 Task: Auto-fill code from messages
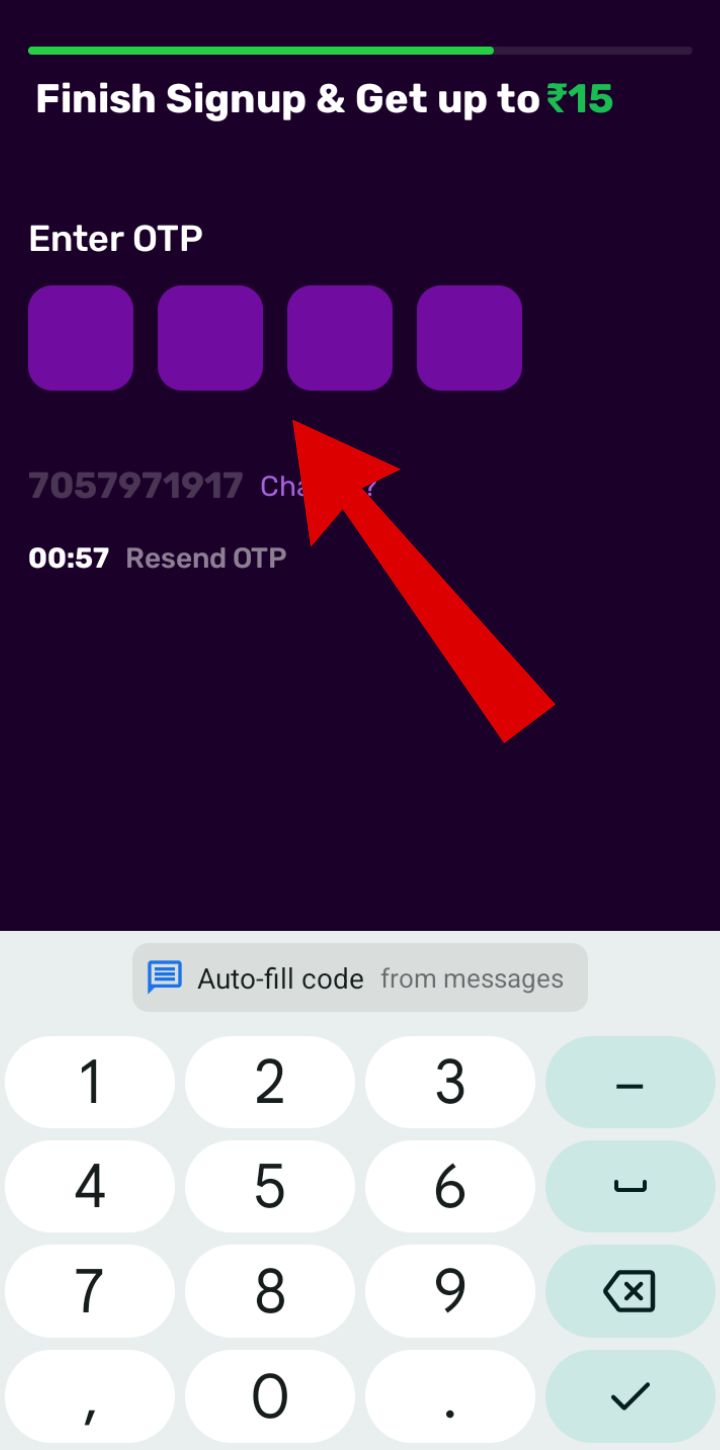[x=360, y=978]
